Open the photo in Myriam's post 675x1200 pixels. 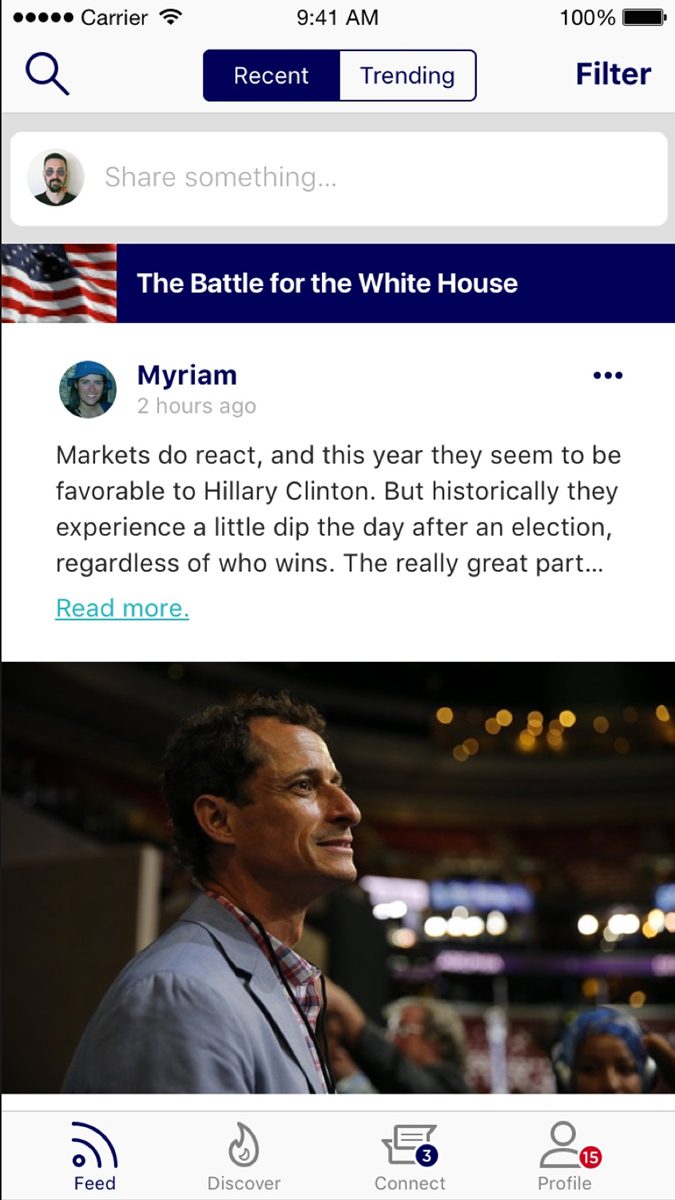[338, 877]
